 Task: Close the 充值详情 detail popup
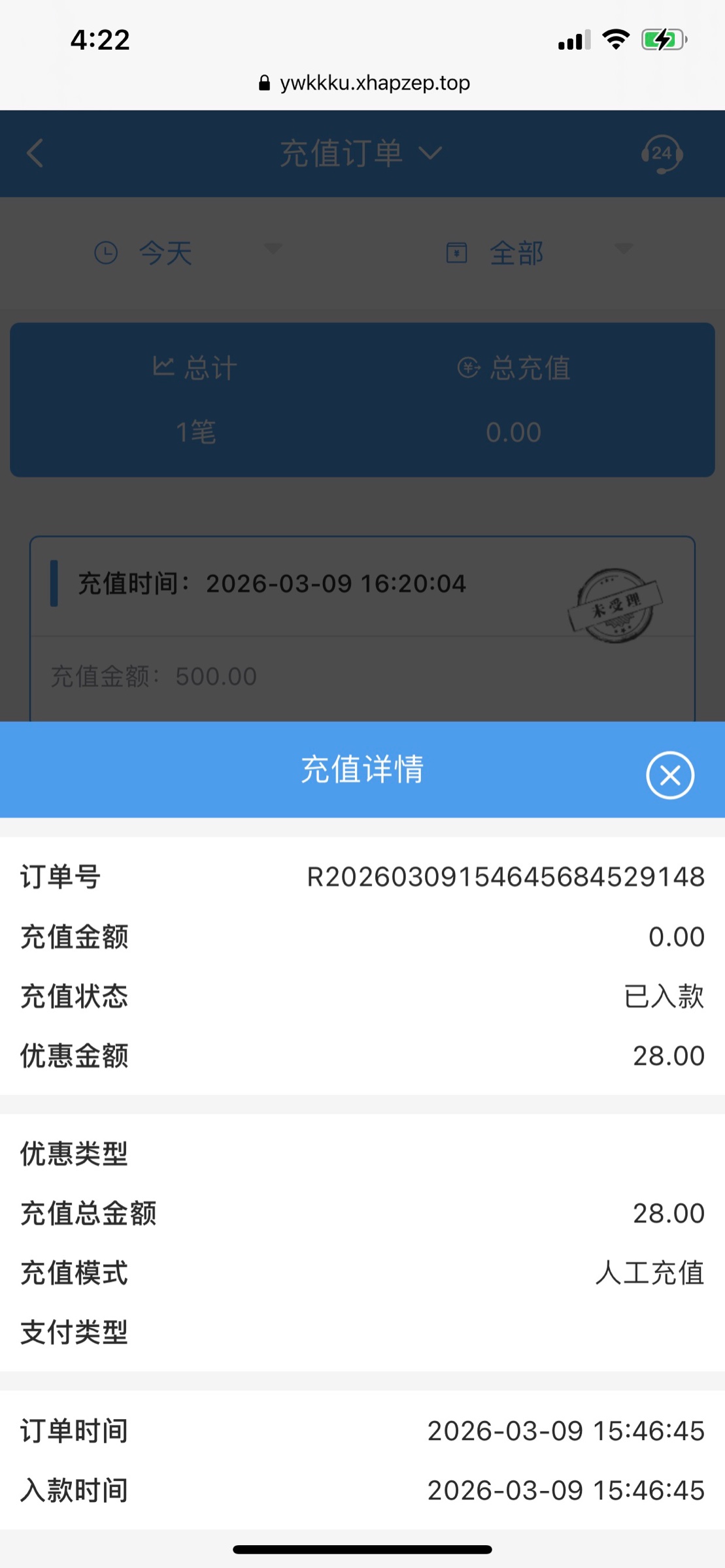669,775
